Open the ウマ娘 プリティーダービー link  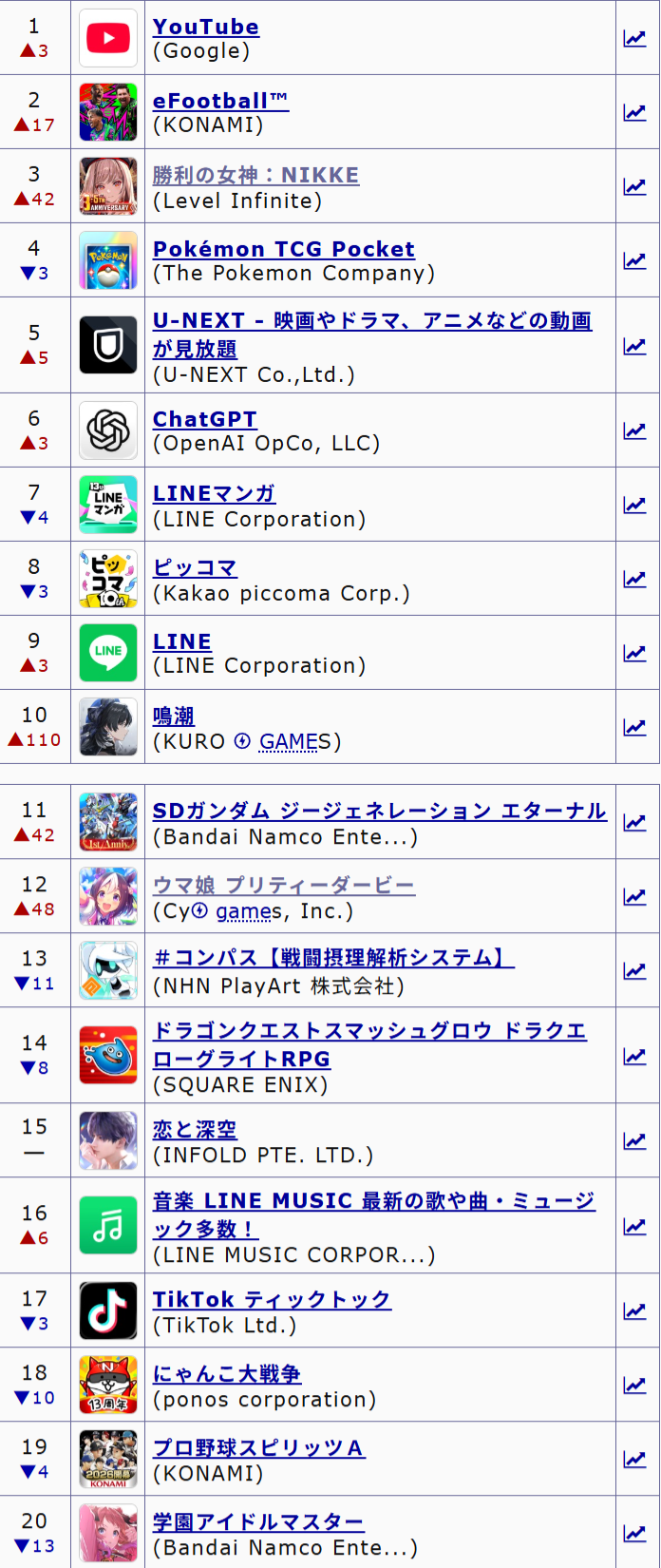click(283, 885)
